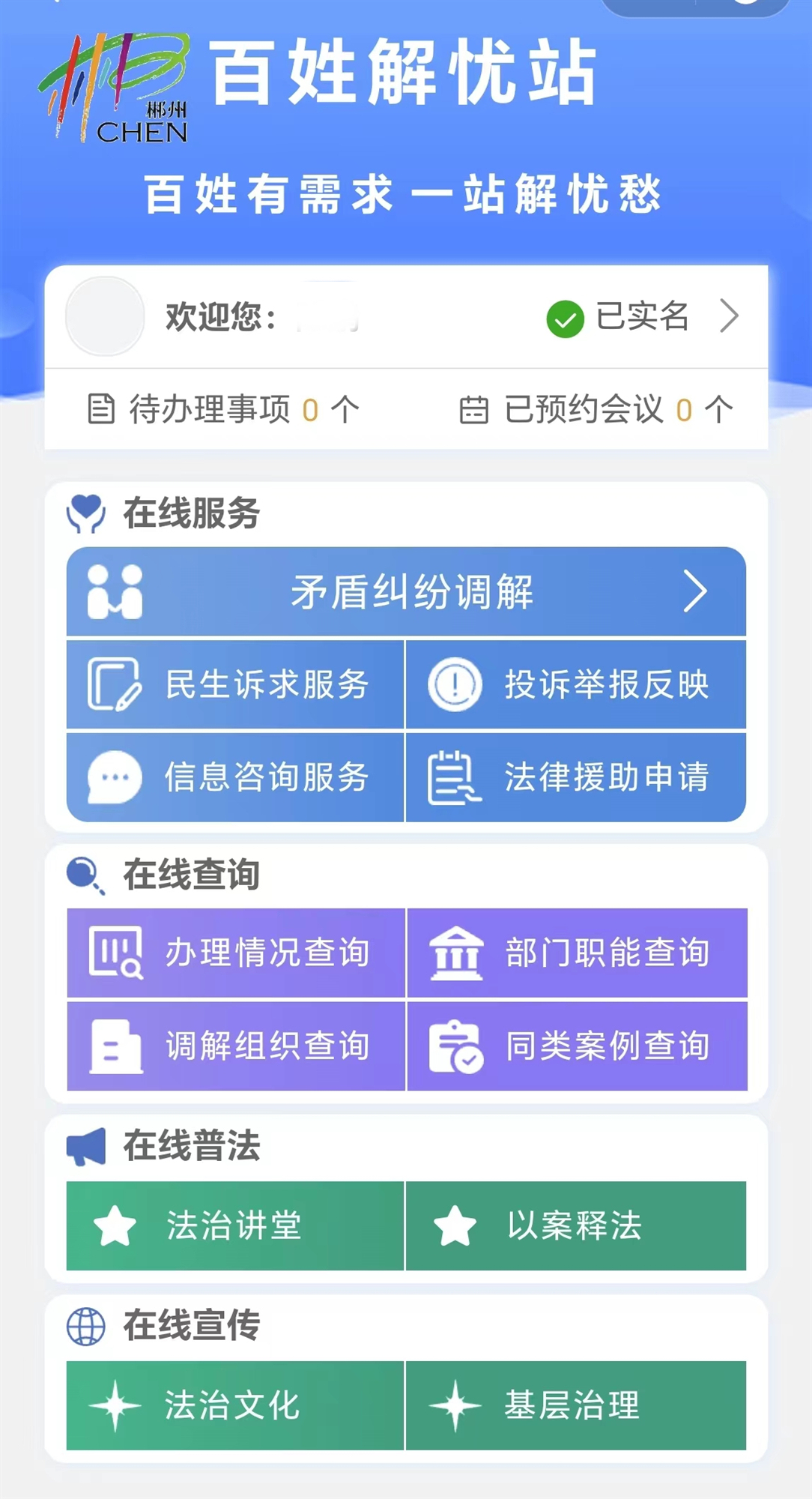
Task: Open 以案释法
Action: 575,1225
